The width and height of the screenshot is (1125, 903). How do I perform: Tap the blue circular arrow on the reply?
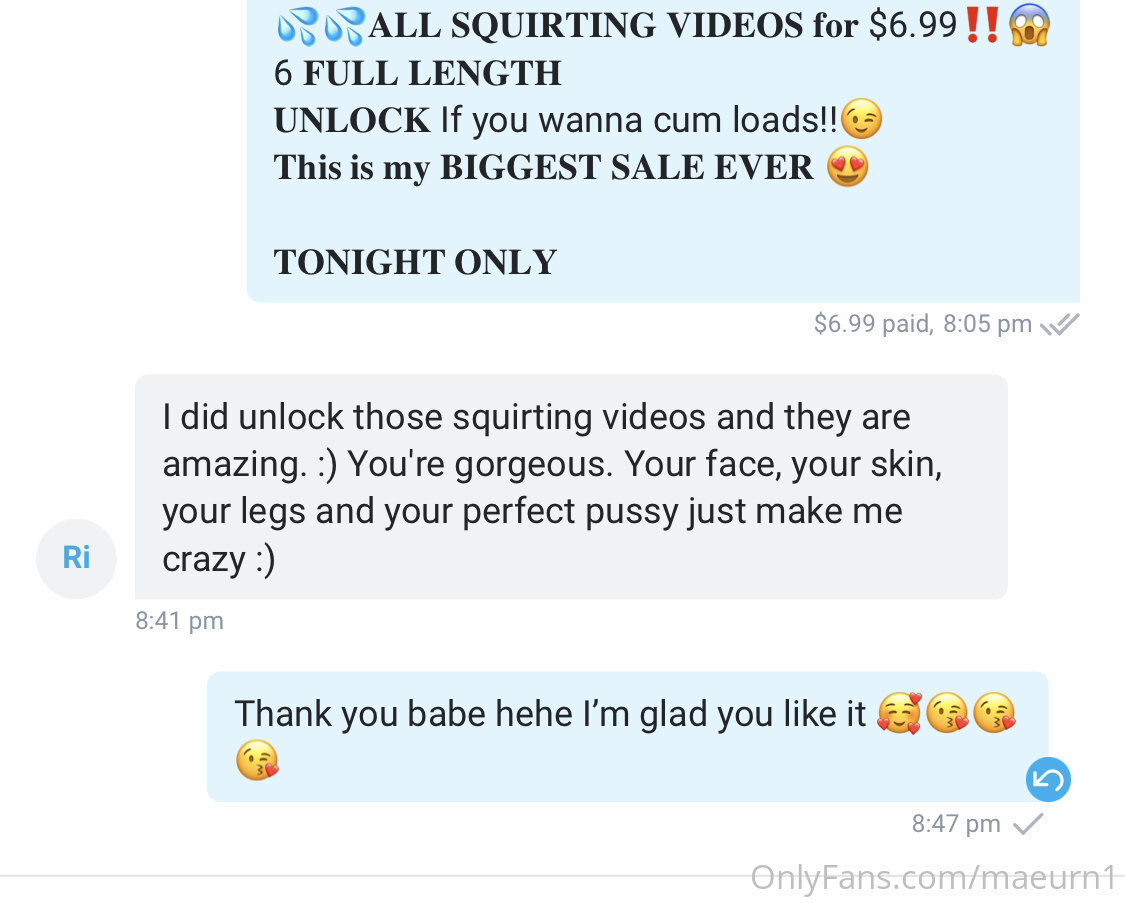tap(1047, 780)
